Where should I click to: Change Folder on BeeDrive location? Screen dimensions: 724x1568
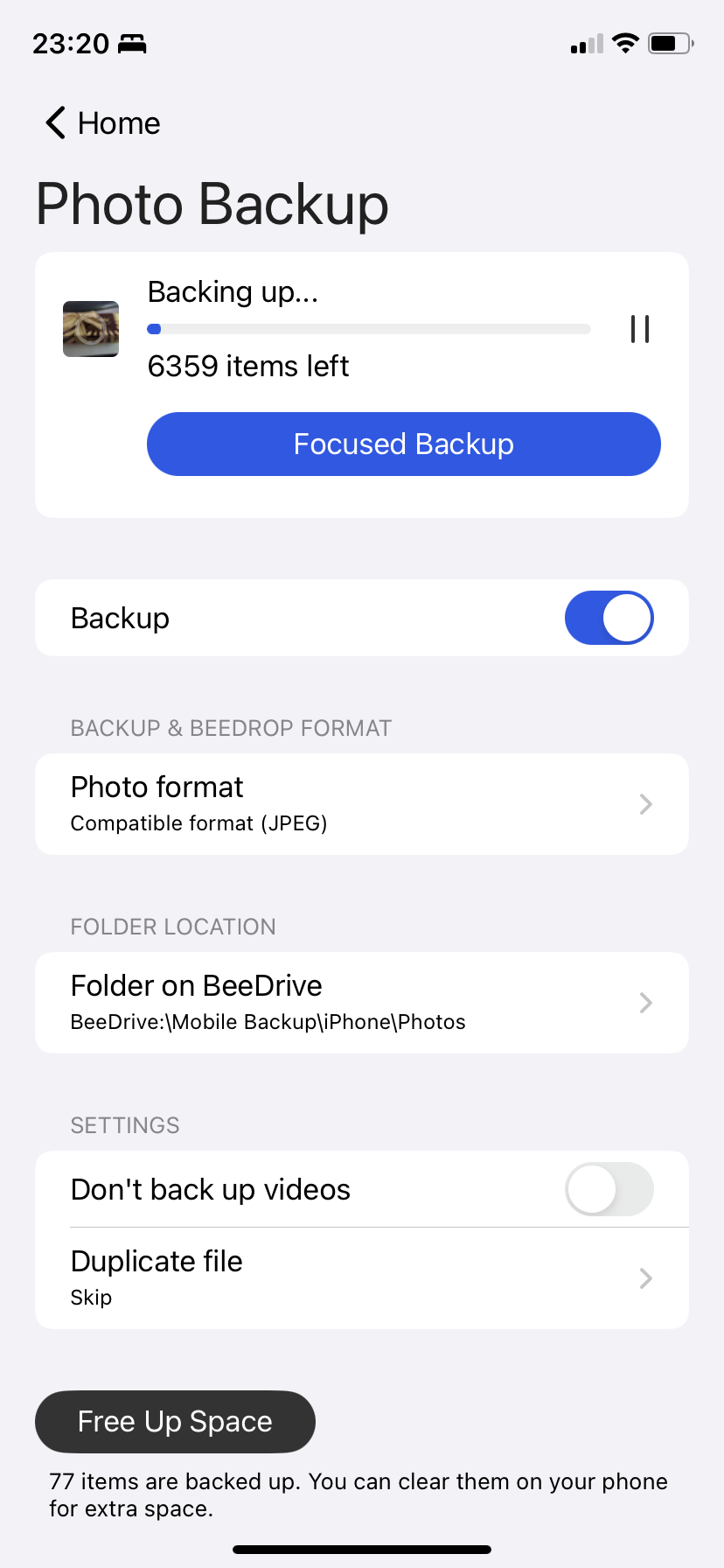coord(361,1003)
